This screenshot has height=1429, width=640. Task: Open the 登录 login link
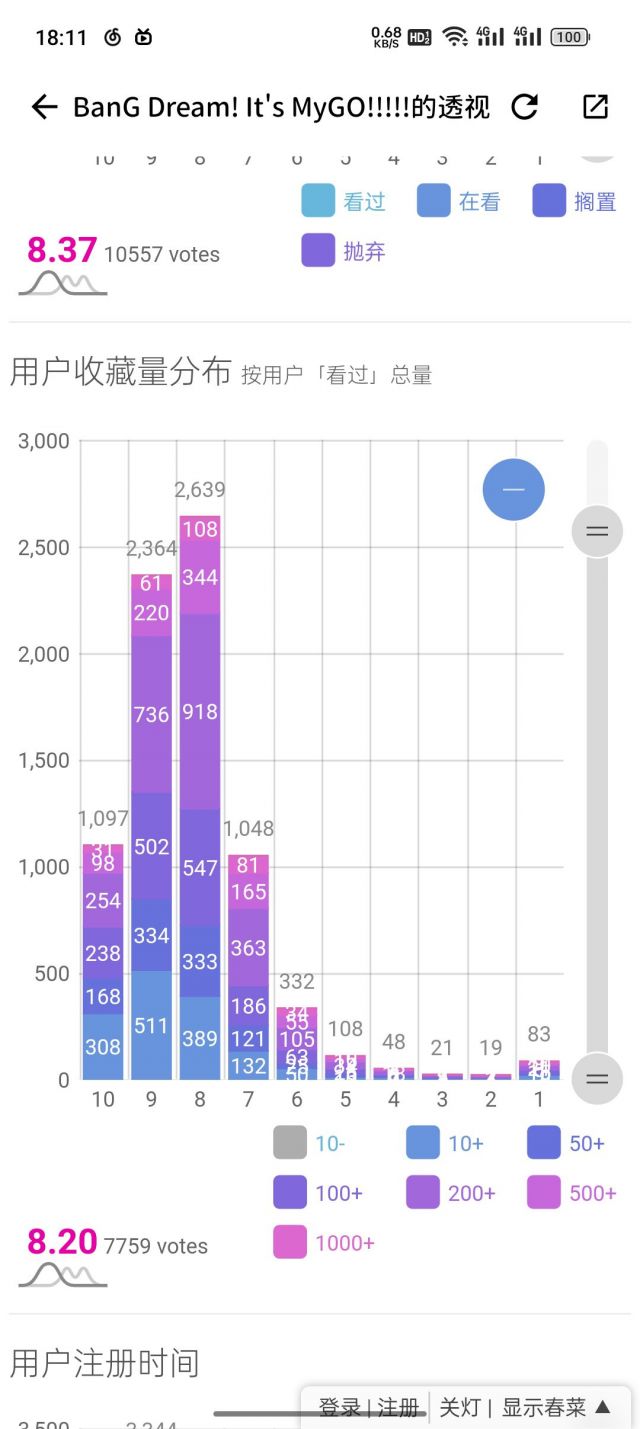click(340, 1407)
